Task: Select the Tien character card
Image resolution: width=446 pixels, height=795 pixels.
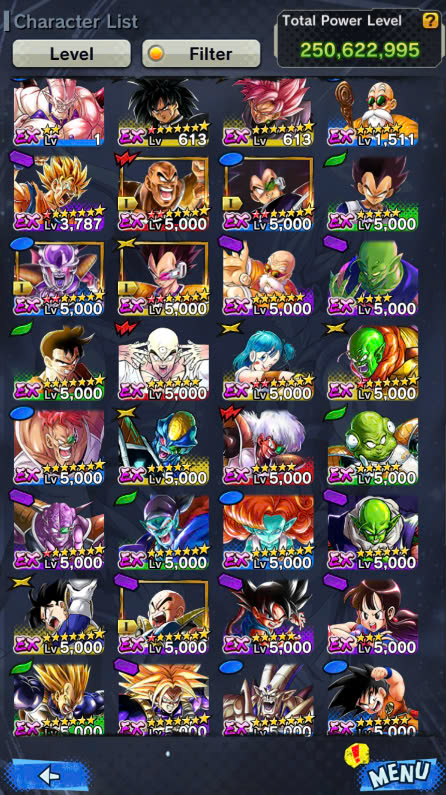Action: (x=163, y=363)
